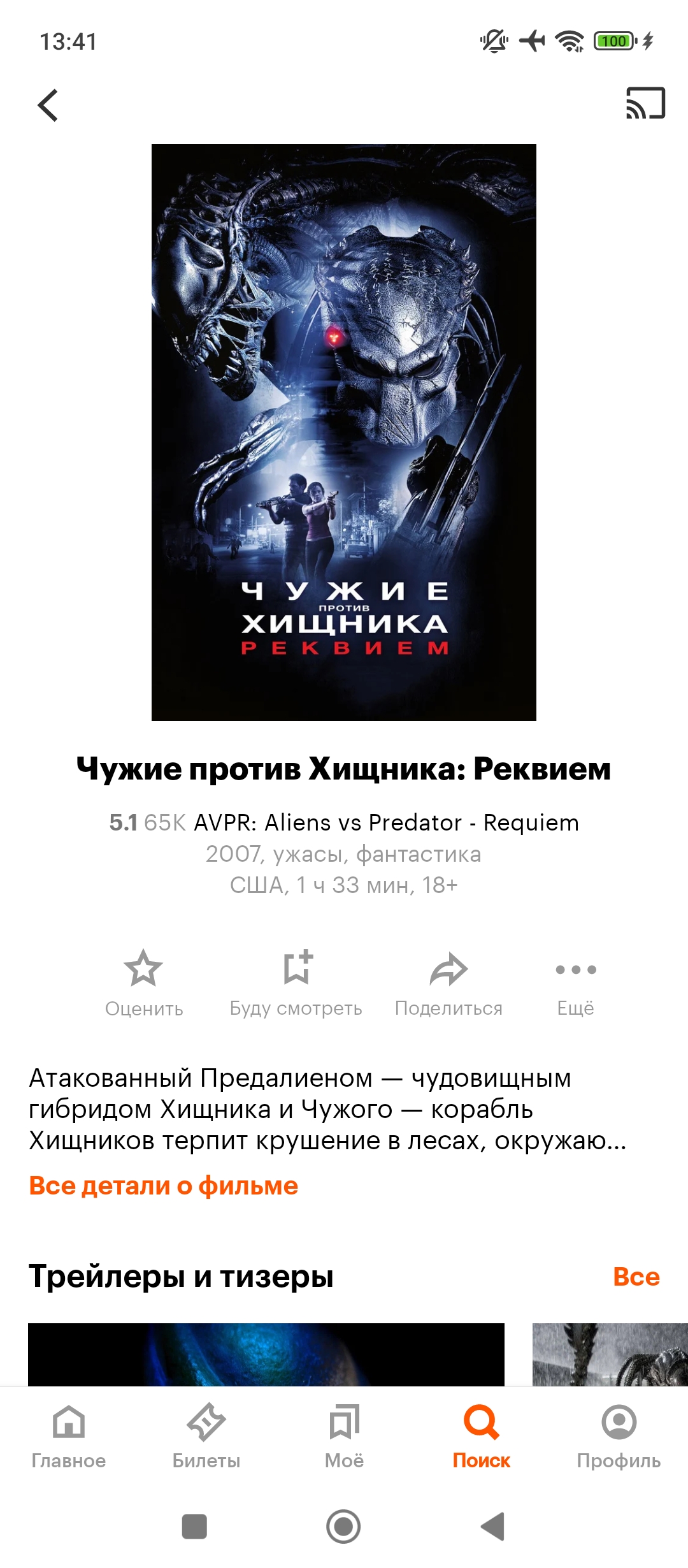Select the Поиск tab
The width and height of the screenshot is (688, 1568).
tap(482, 1437)
